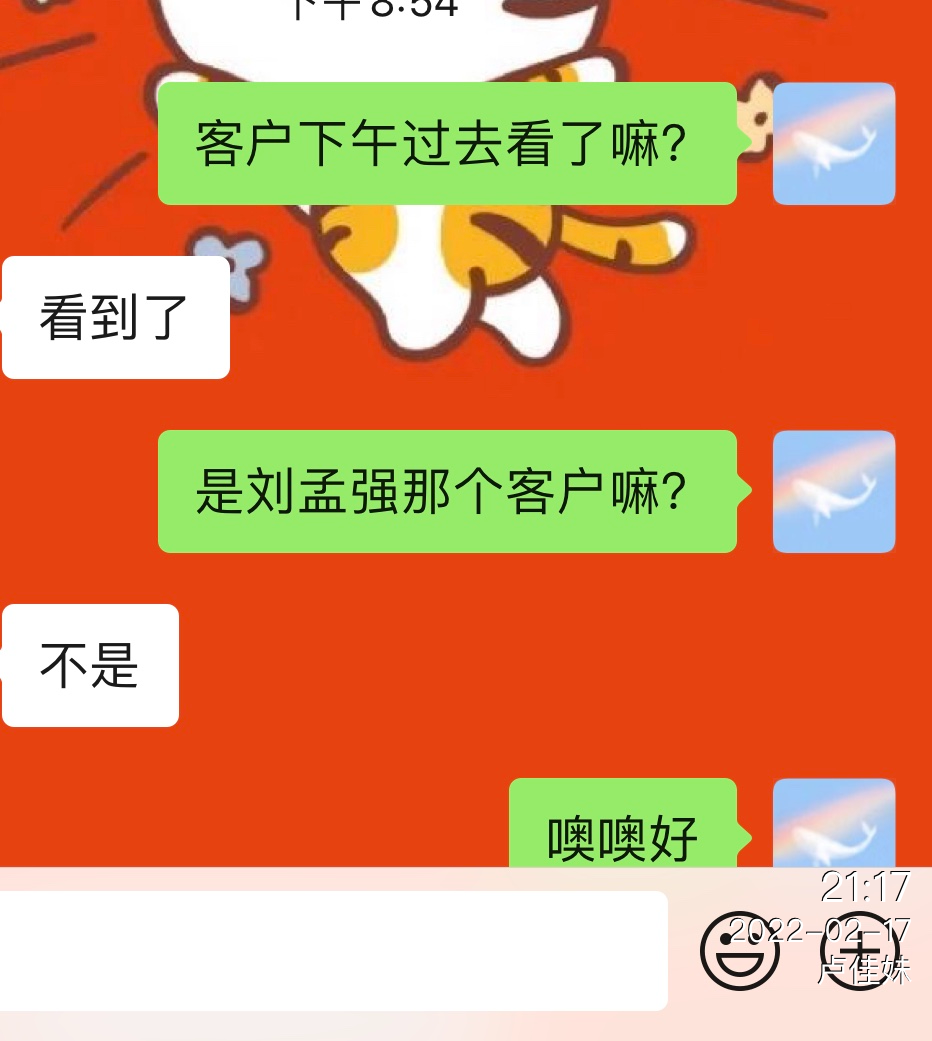
Task: Open the emoji sticker panel
Action: (739, 951)
